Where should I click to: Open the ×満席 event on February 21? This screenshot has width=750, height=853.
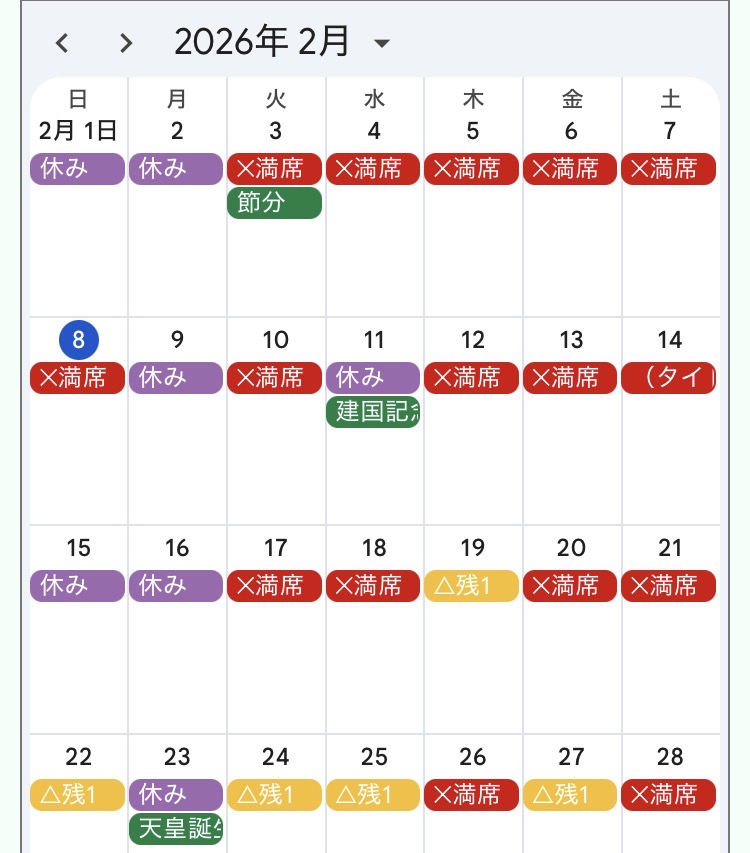[x=668, y=585]
